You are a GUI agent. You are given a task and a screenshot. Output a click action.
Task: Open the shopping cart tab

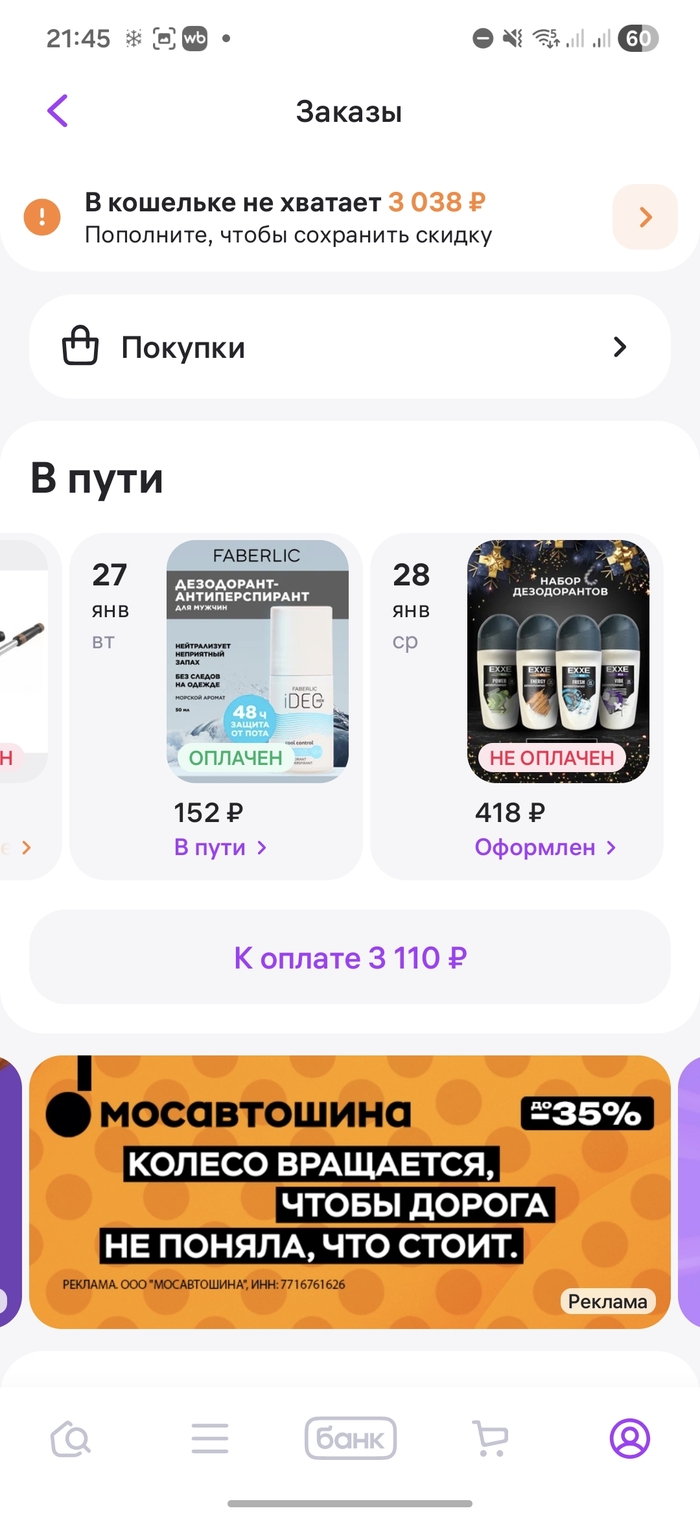pos(490,1439)
